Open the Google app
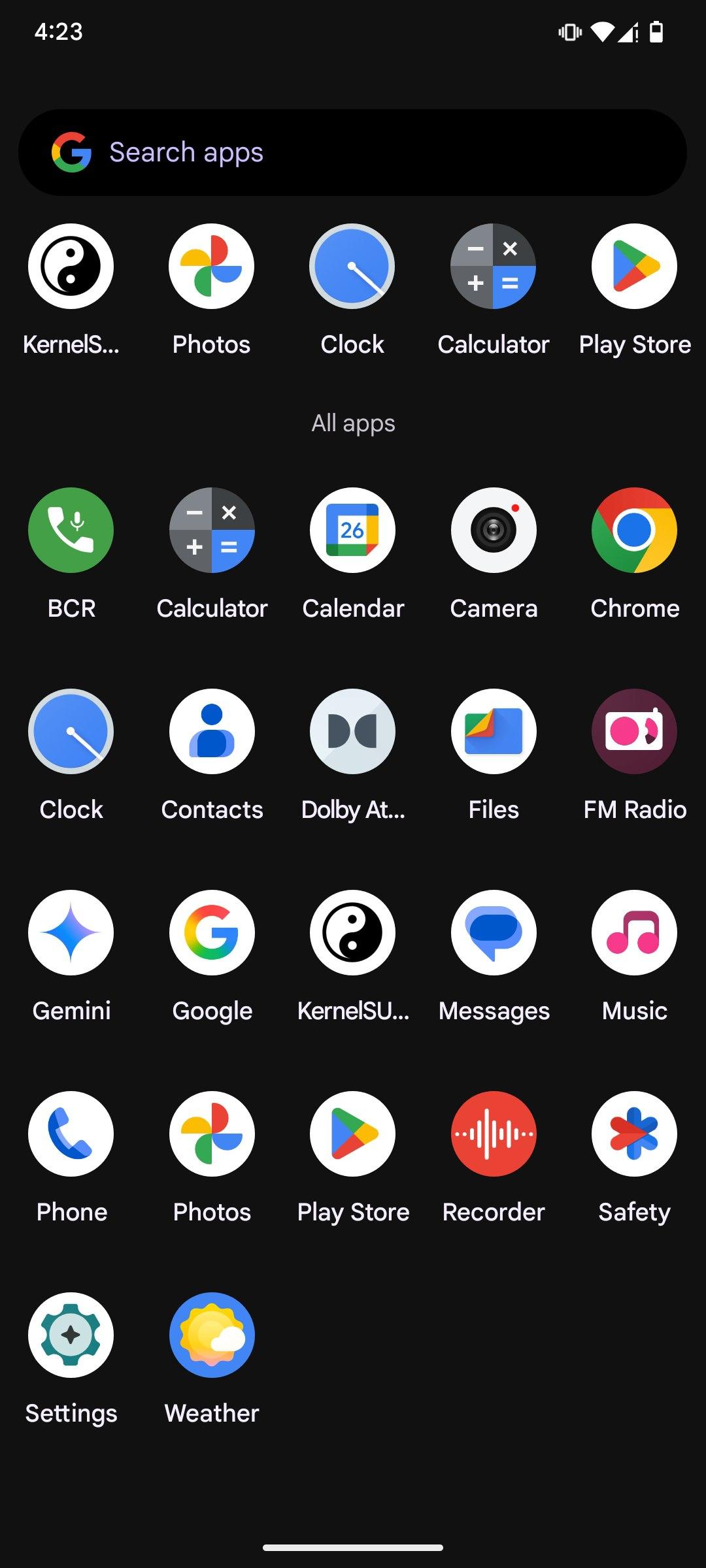The image size is (706, 1568). (x=212, y=933)
